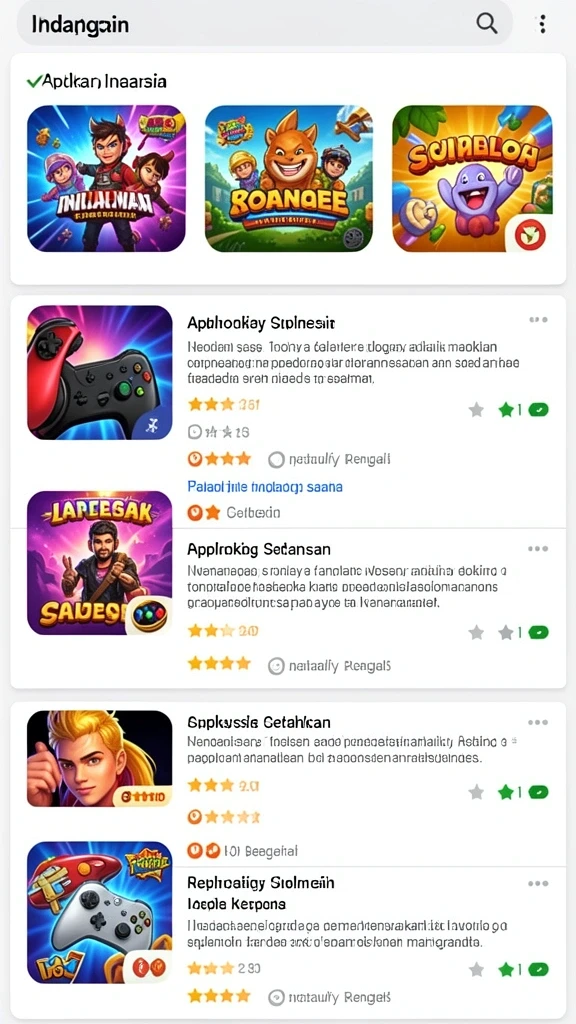The image size is (576, 1024).
Task: Tap the Indangain search field
Action: (264, 24)
